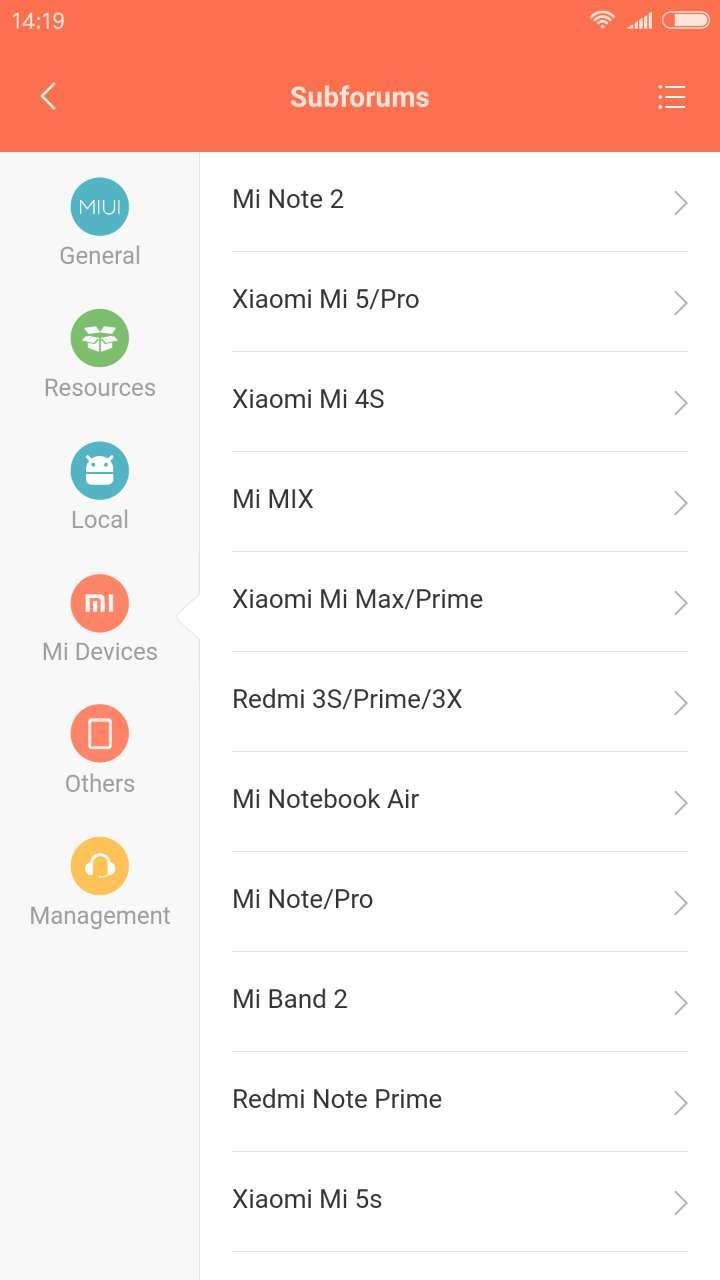This screenshot has width=720, height=1280.
Task: Switch to the General category
Action: (x=100, y=223)
